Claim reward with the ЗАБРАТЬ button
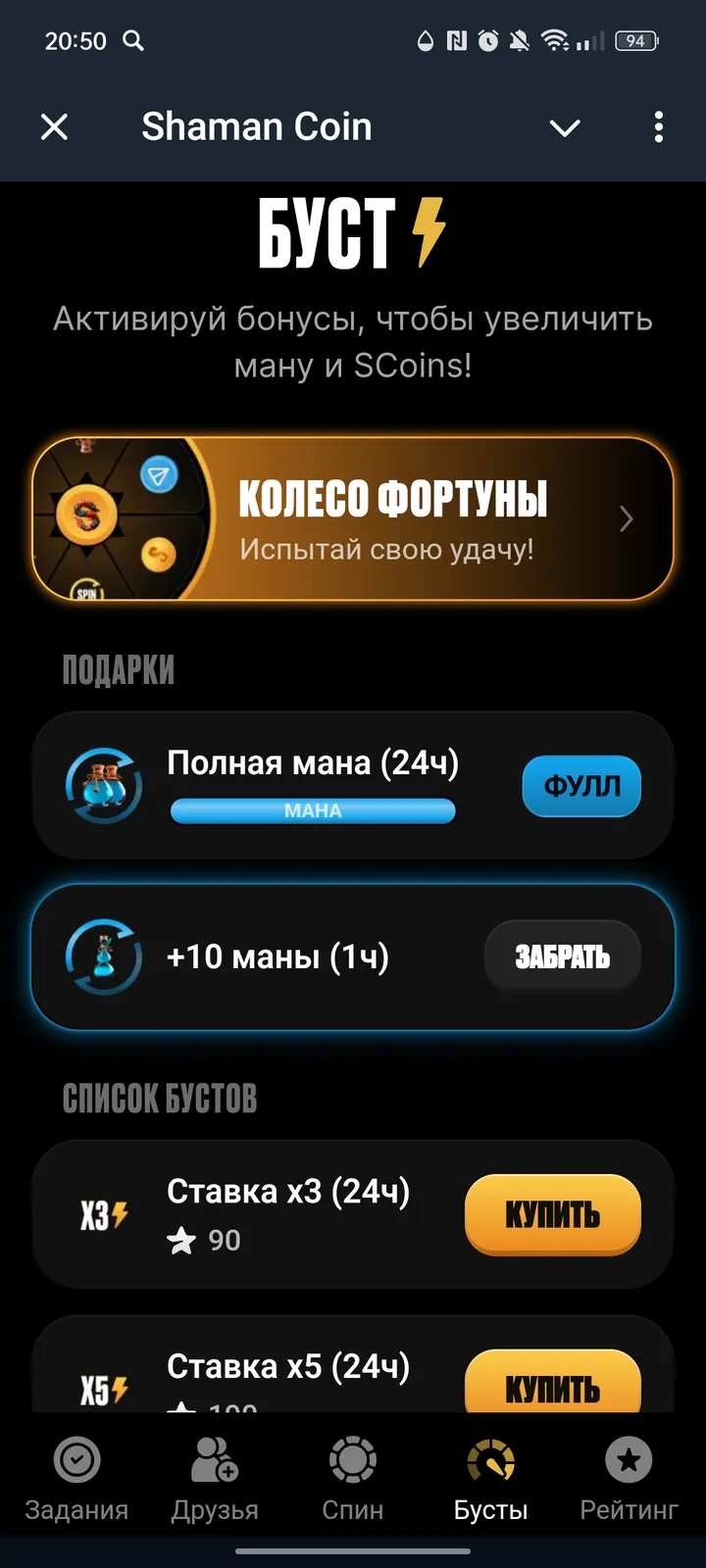Viewport: 706px width, 1568px height. click(x=562, y=955)
